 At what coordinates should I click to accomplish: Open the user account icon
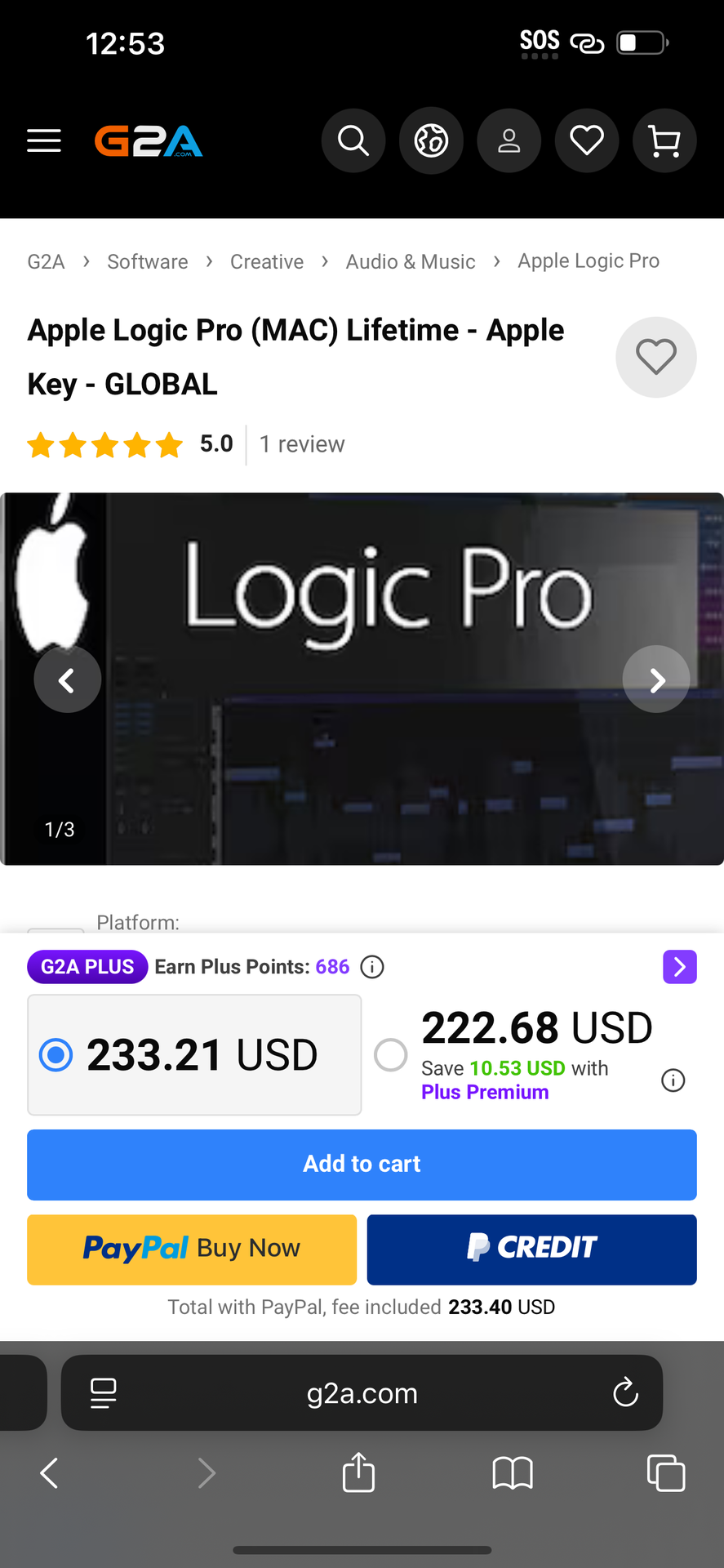click(509, 141)
